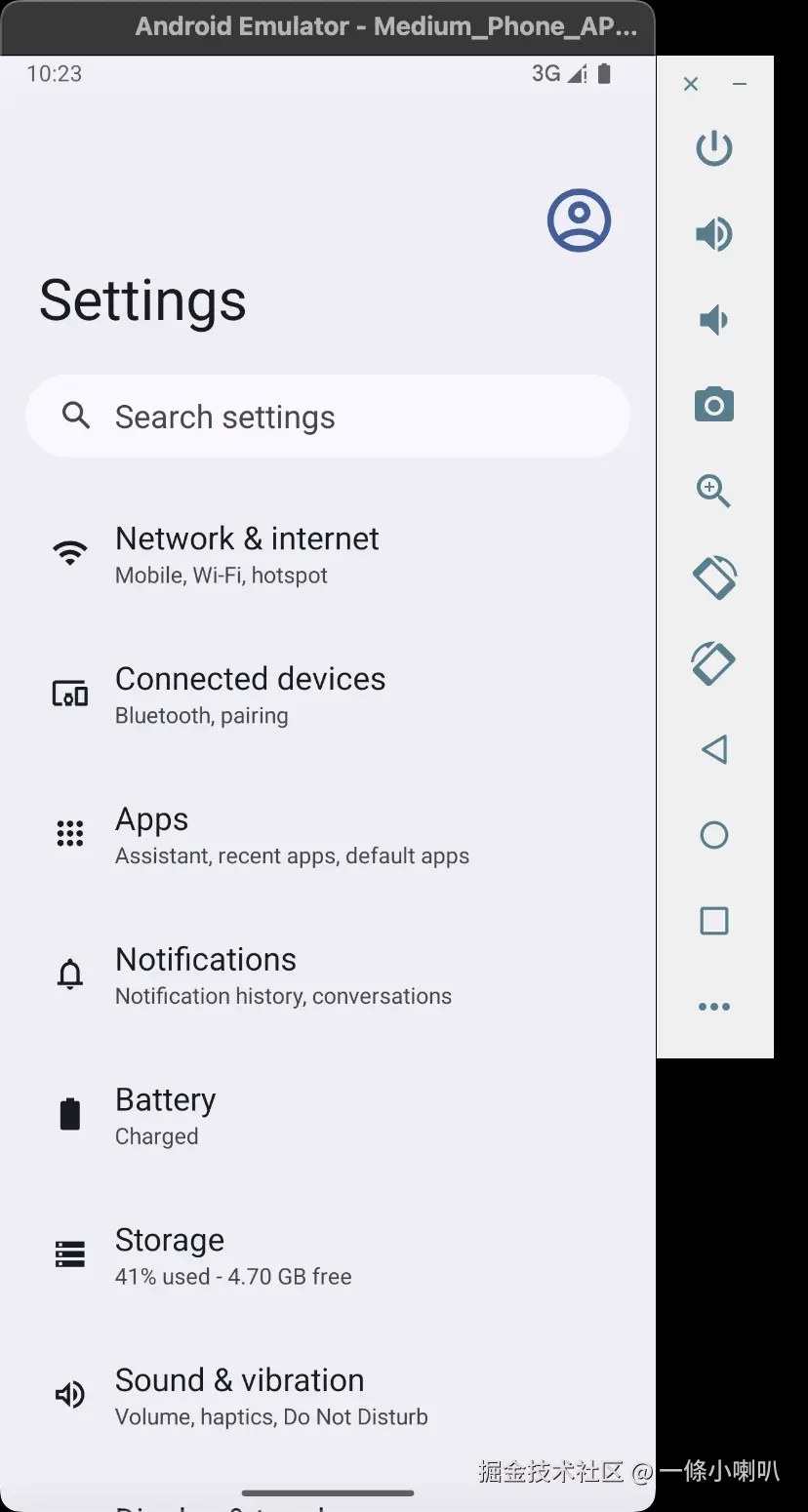Open the account profile icon
Screen dimensions: 808x1512
coord(579,220)
